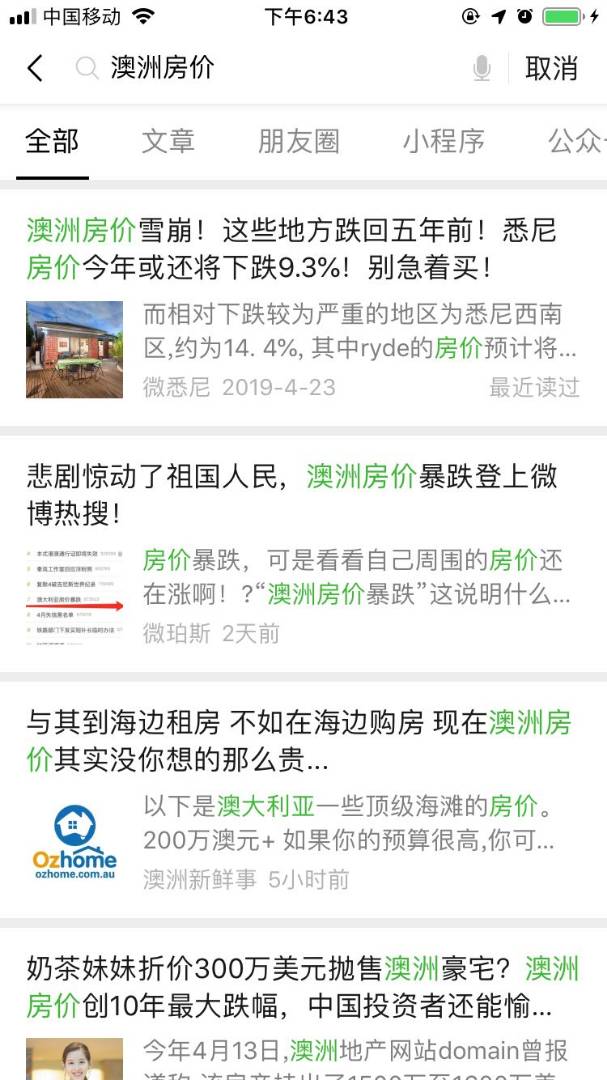The height and width of the screenshot is (1080, 607).
Task: Go back using the arrow icon
Action: click(x=36, y=68)
